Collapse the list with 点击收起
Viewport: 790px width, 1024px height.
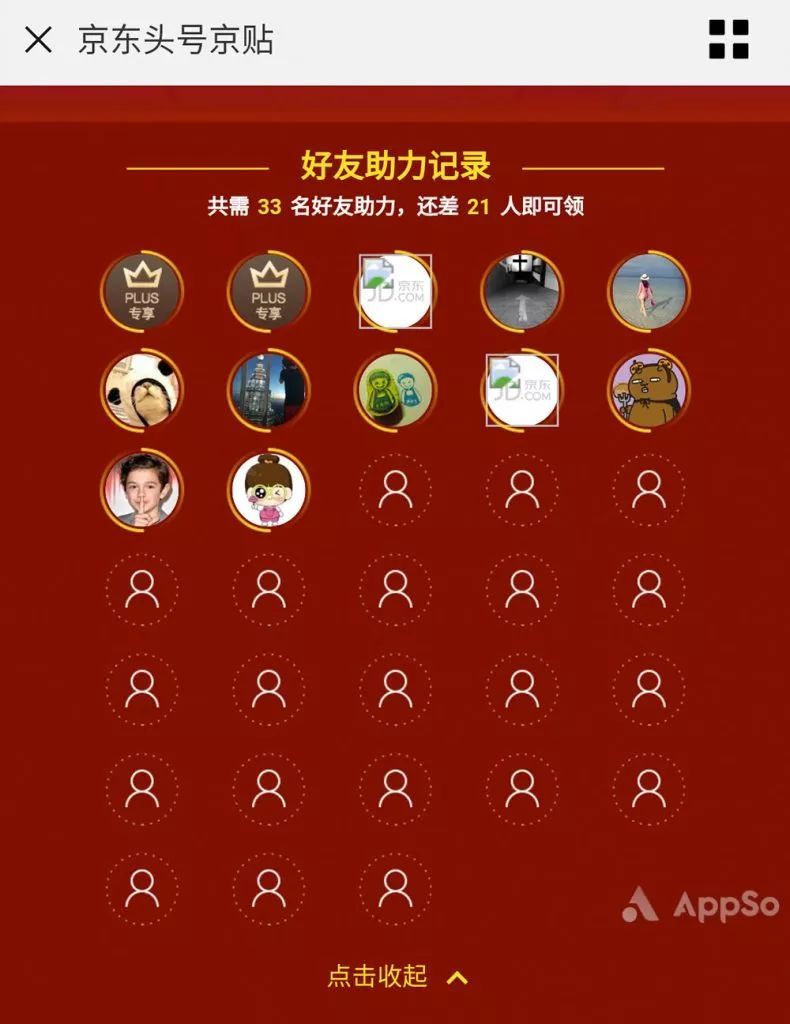[x=396, y=976]
